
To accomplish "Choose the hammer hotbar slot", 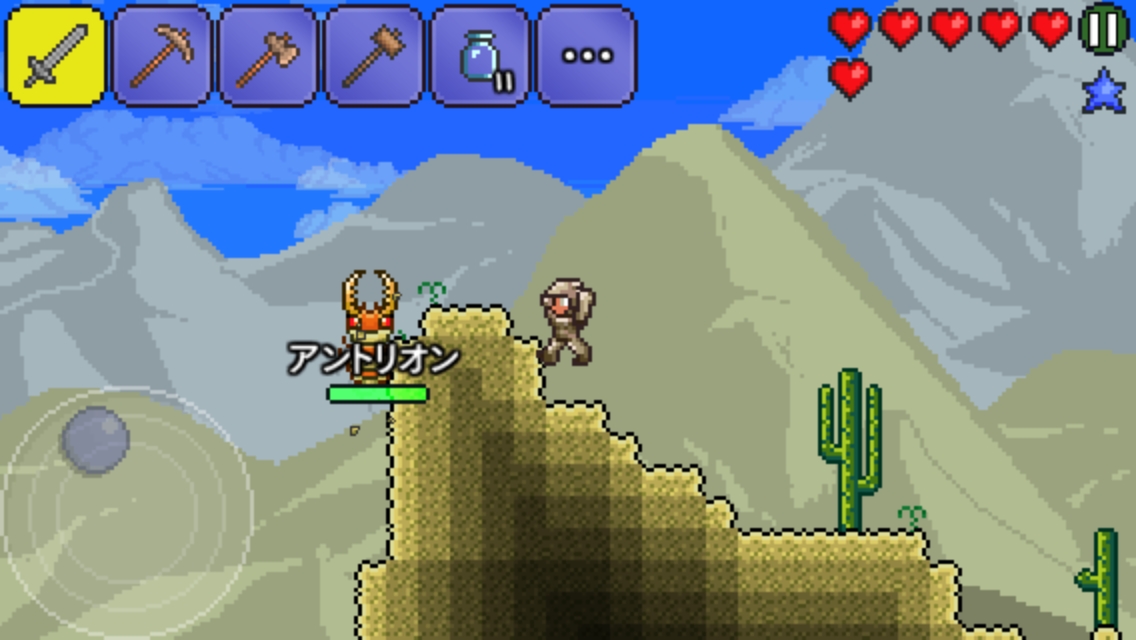I will [375, 56].
